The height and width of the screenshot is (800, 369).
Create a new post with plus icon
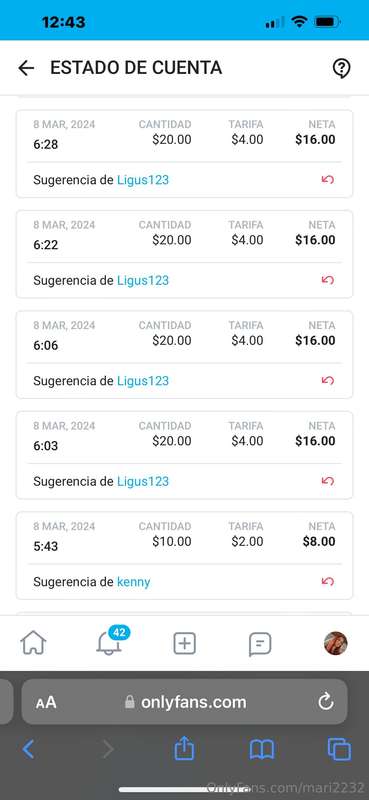point(184,643)
